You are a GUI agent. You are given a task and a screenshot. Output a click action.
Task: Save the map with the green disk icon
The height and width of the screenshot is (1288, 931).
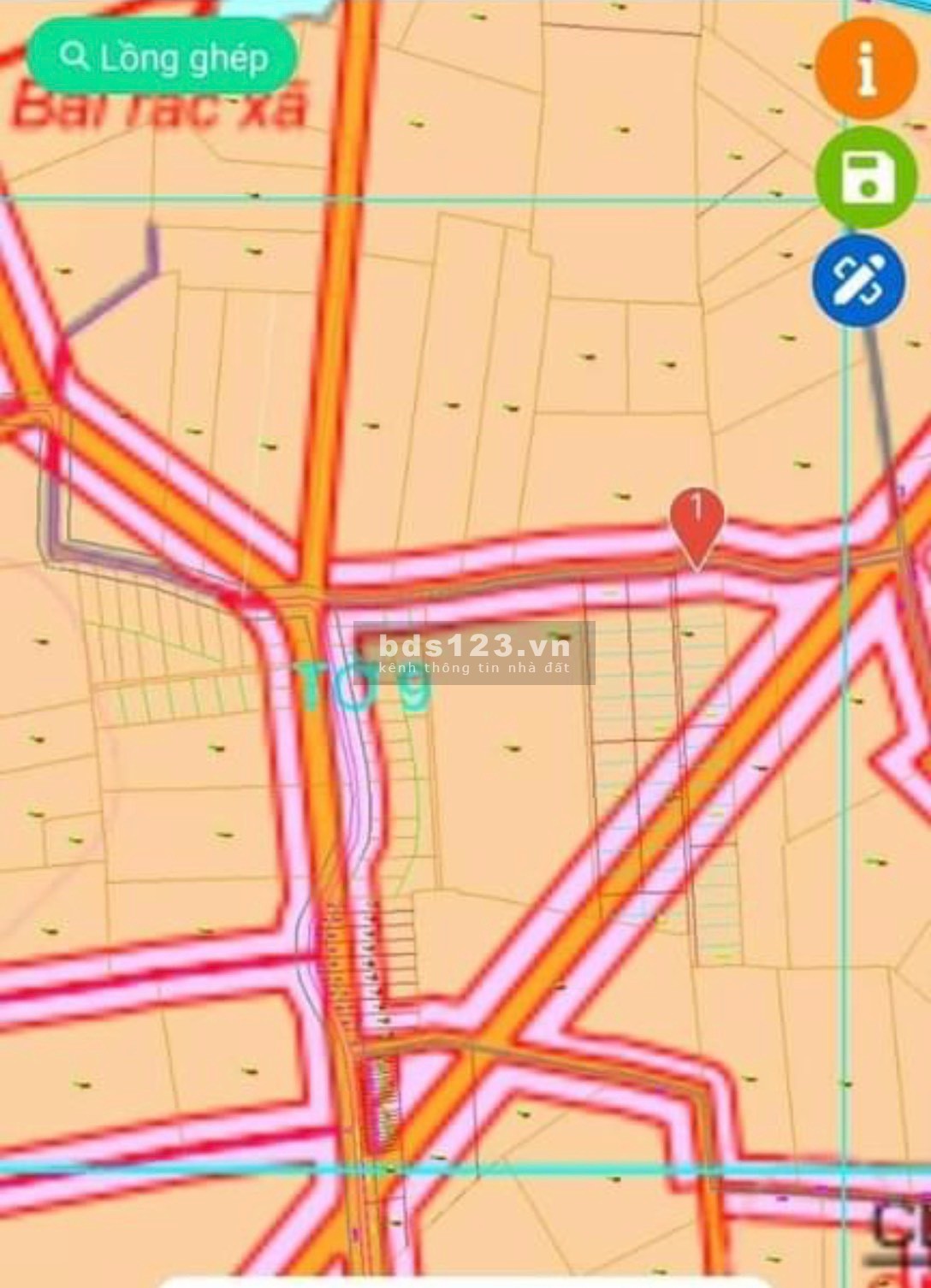866,178
